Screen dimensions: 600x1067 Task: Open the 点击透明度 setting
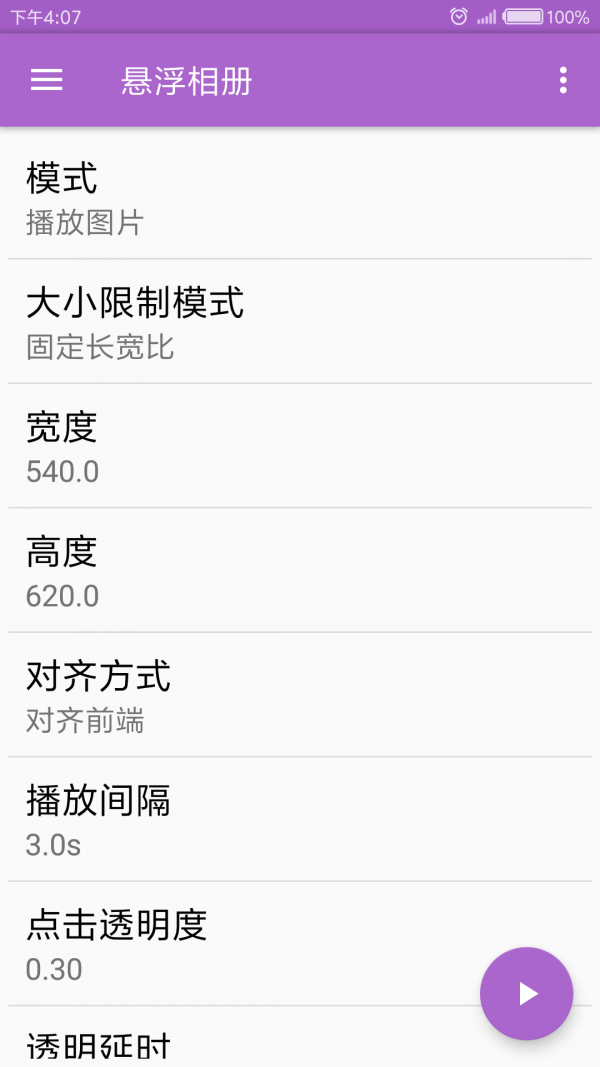[x=250, y=944]
